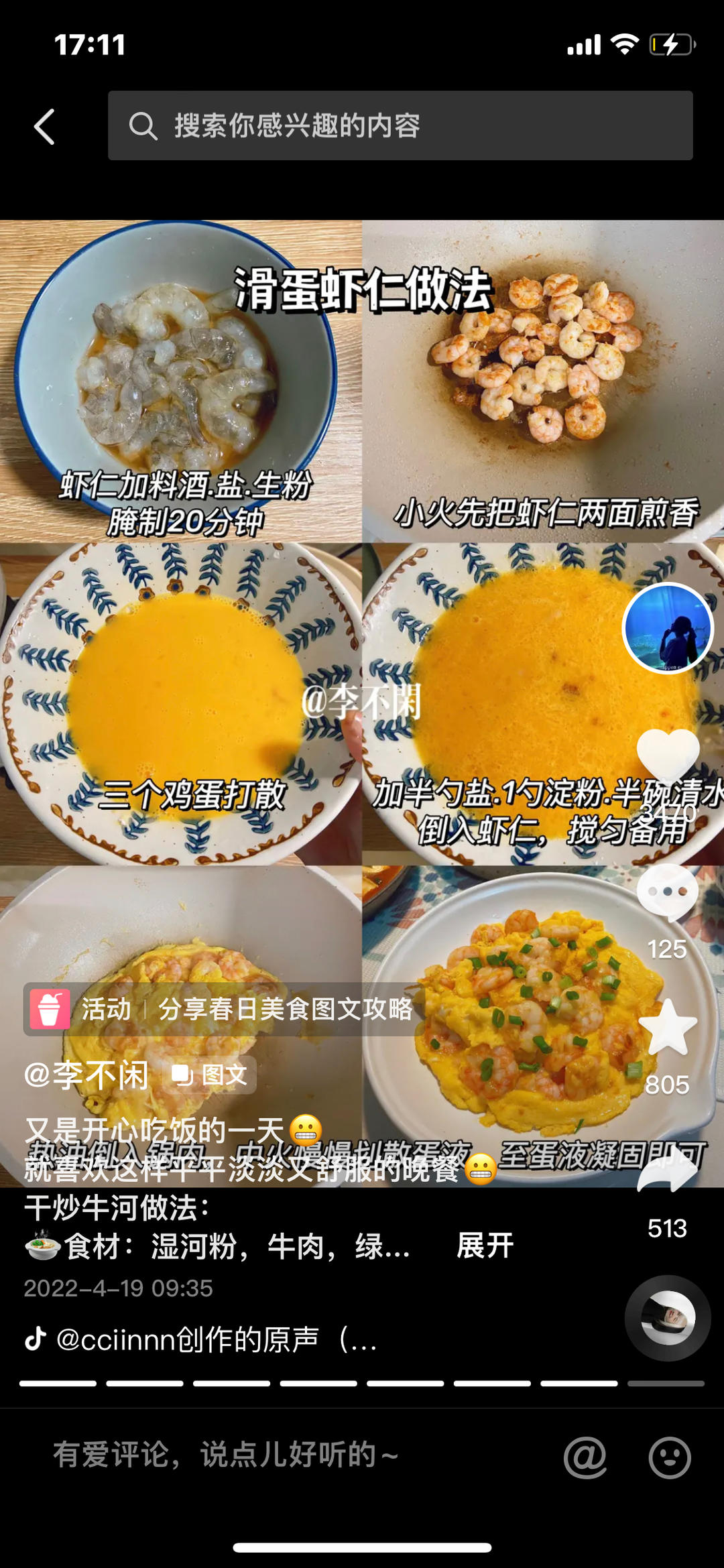Open the comments bubble
Viewport: 724px width, 1568px height.
pos(668,893)
